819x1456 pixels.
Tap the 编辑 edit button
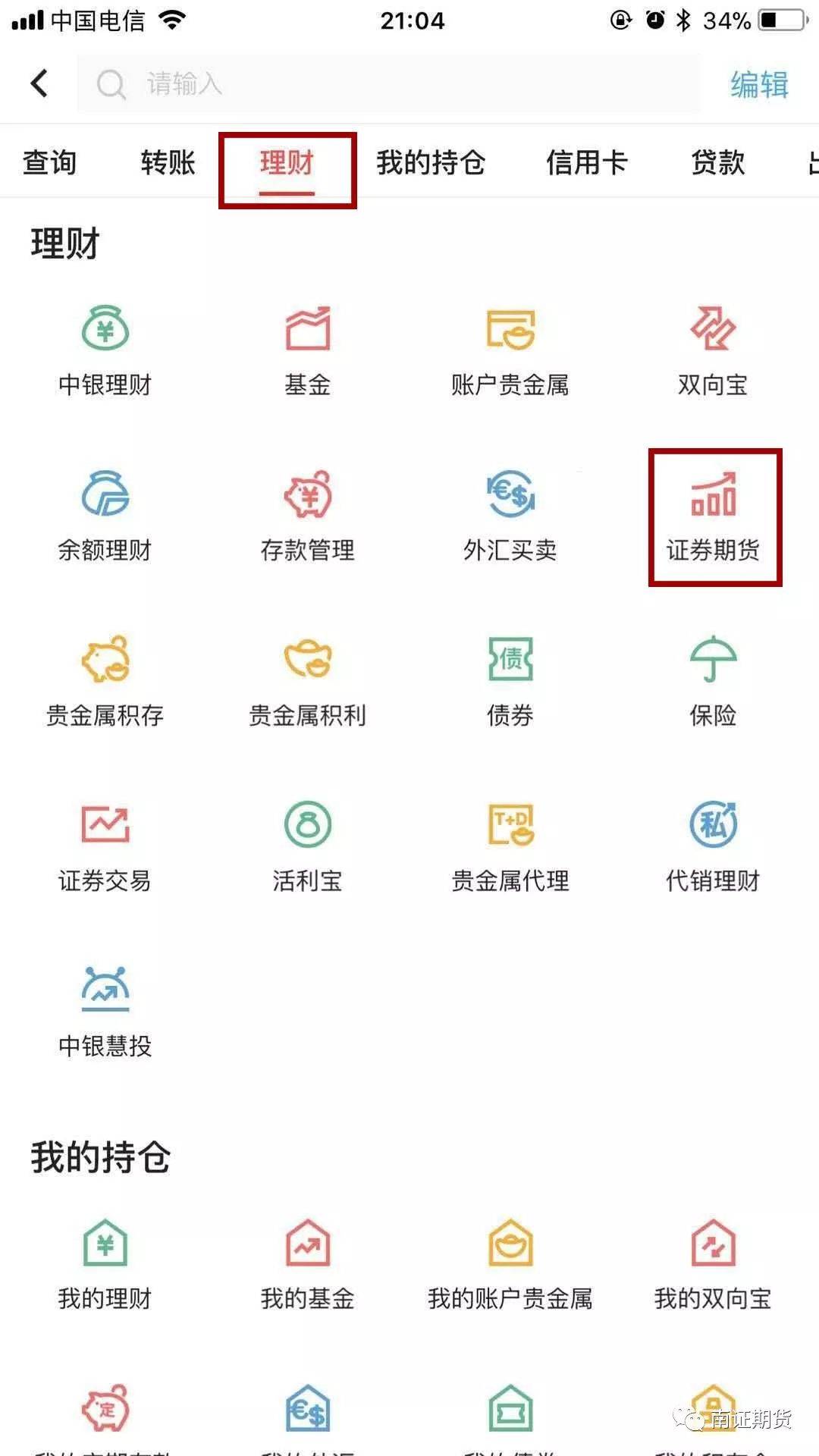tap(758, 84)
